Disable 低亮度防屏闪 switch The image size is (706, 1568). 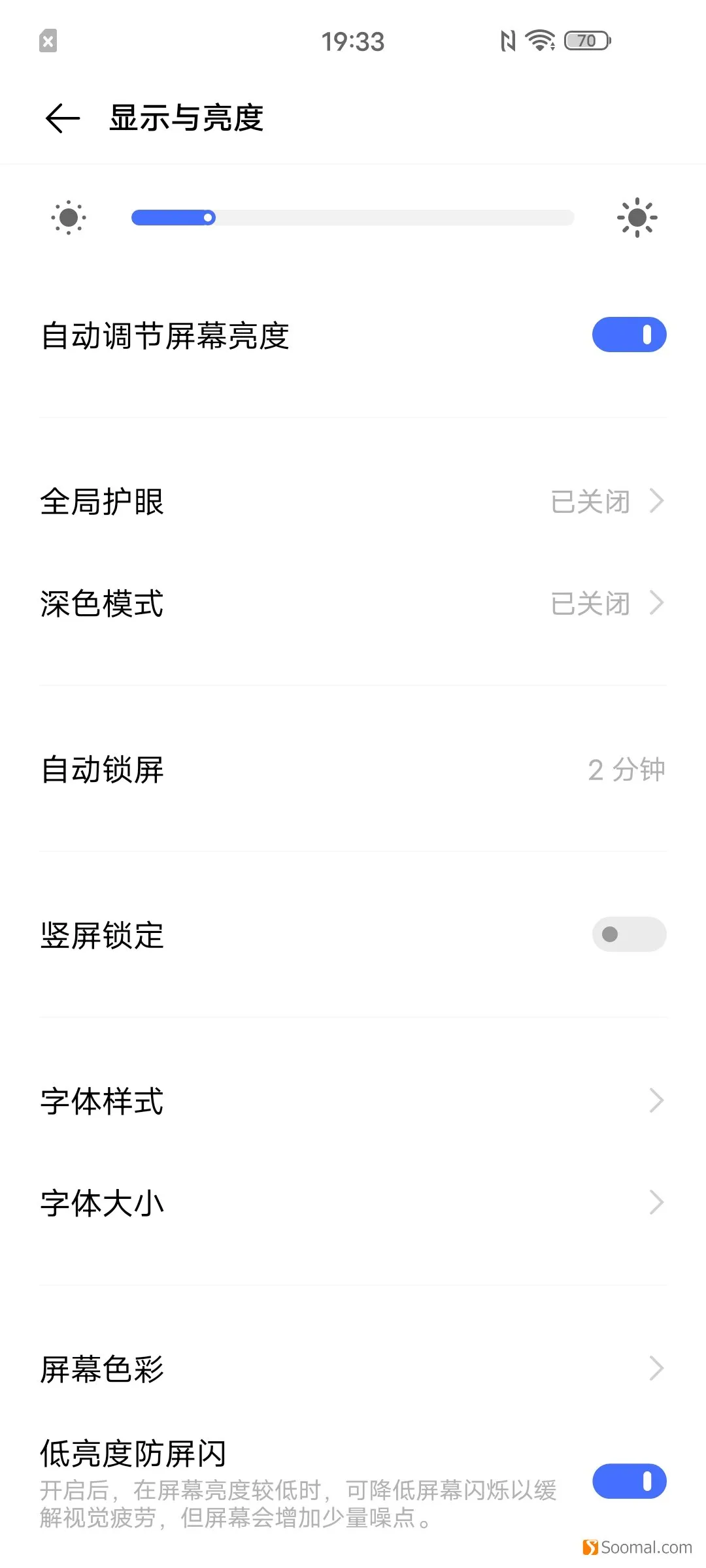click(x=629, y=1481)
